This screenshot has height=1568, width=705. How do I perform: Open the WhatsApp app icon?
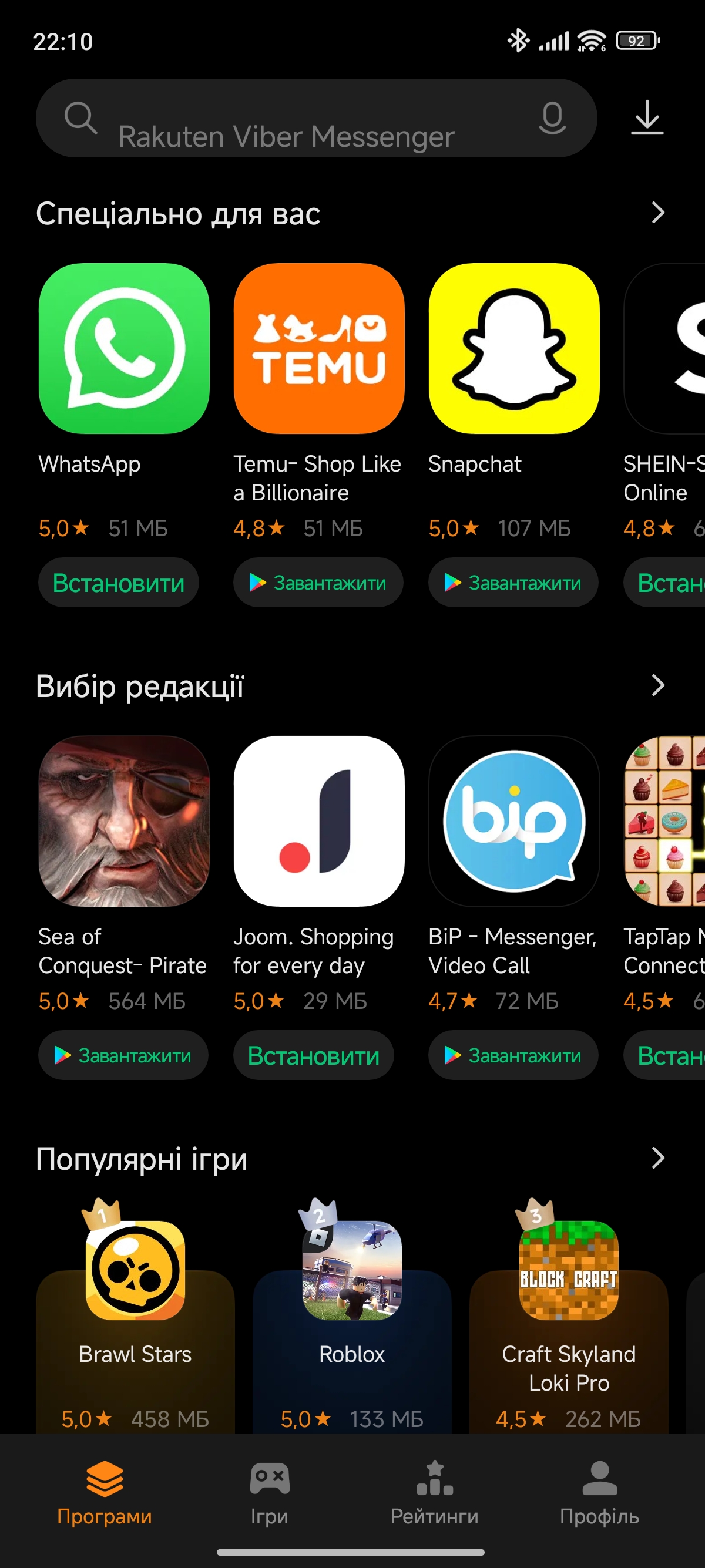pyautogui.click(x=124, y=348)
